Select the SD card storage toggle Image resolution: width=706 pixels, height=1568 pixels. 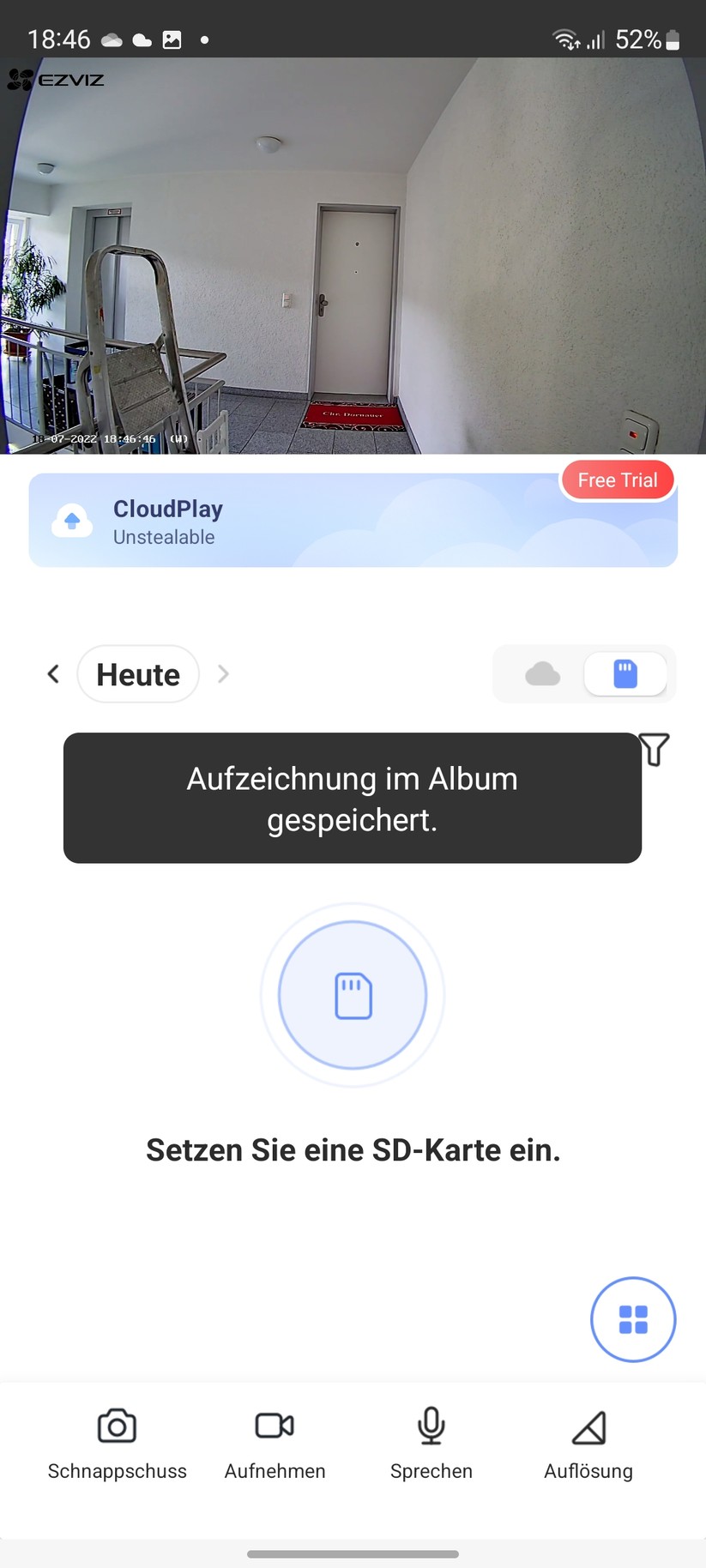[625, 673]
